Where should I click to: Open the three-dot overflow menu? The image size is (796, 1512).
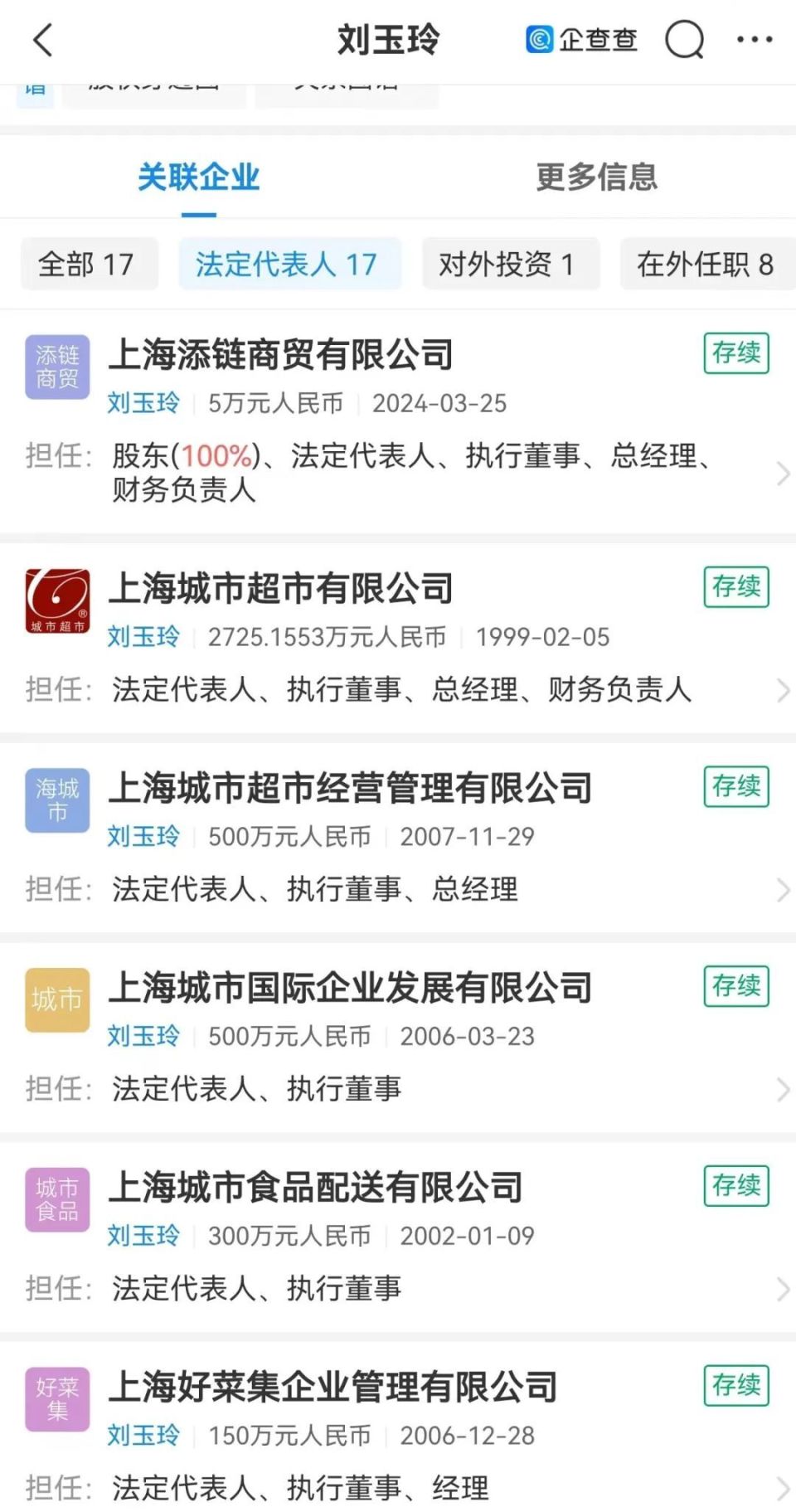point(755,39)
